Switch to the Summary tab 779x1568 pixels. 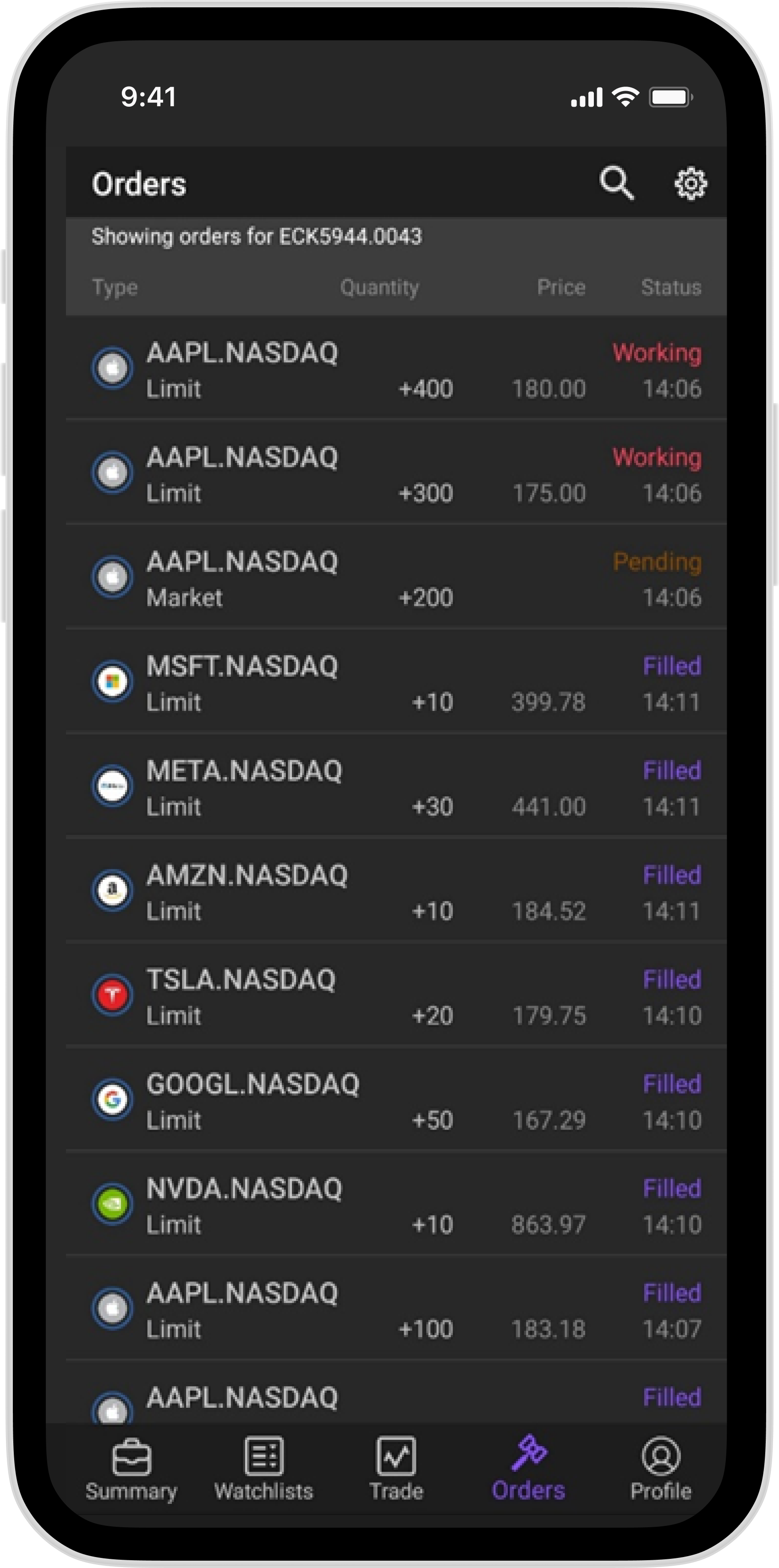[131, 1469]
